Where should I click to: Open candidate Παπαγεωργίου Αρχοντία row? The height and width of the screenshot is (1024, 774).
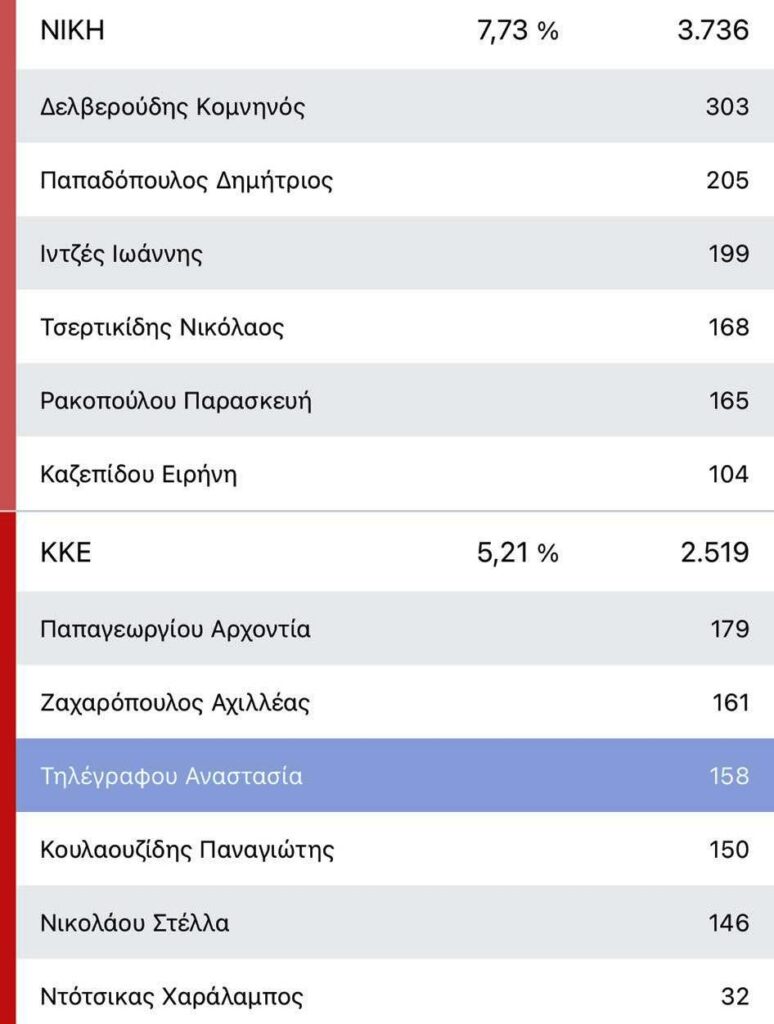pos(395,628)
